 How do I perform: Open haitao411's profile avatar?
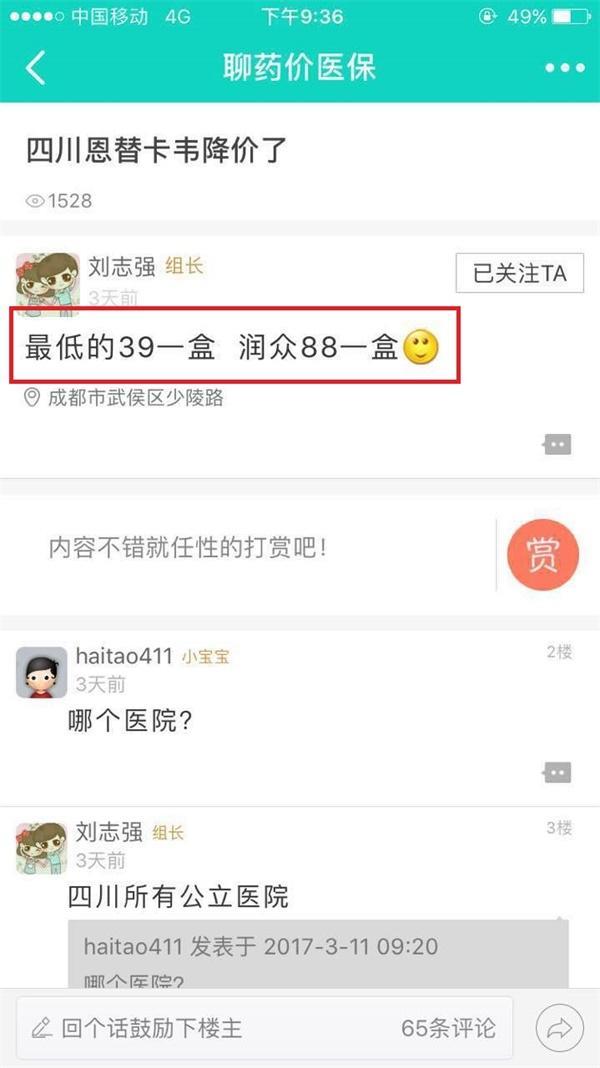click(x=42, y=671)
